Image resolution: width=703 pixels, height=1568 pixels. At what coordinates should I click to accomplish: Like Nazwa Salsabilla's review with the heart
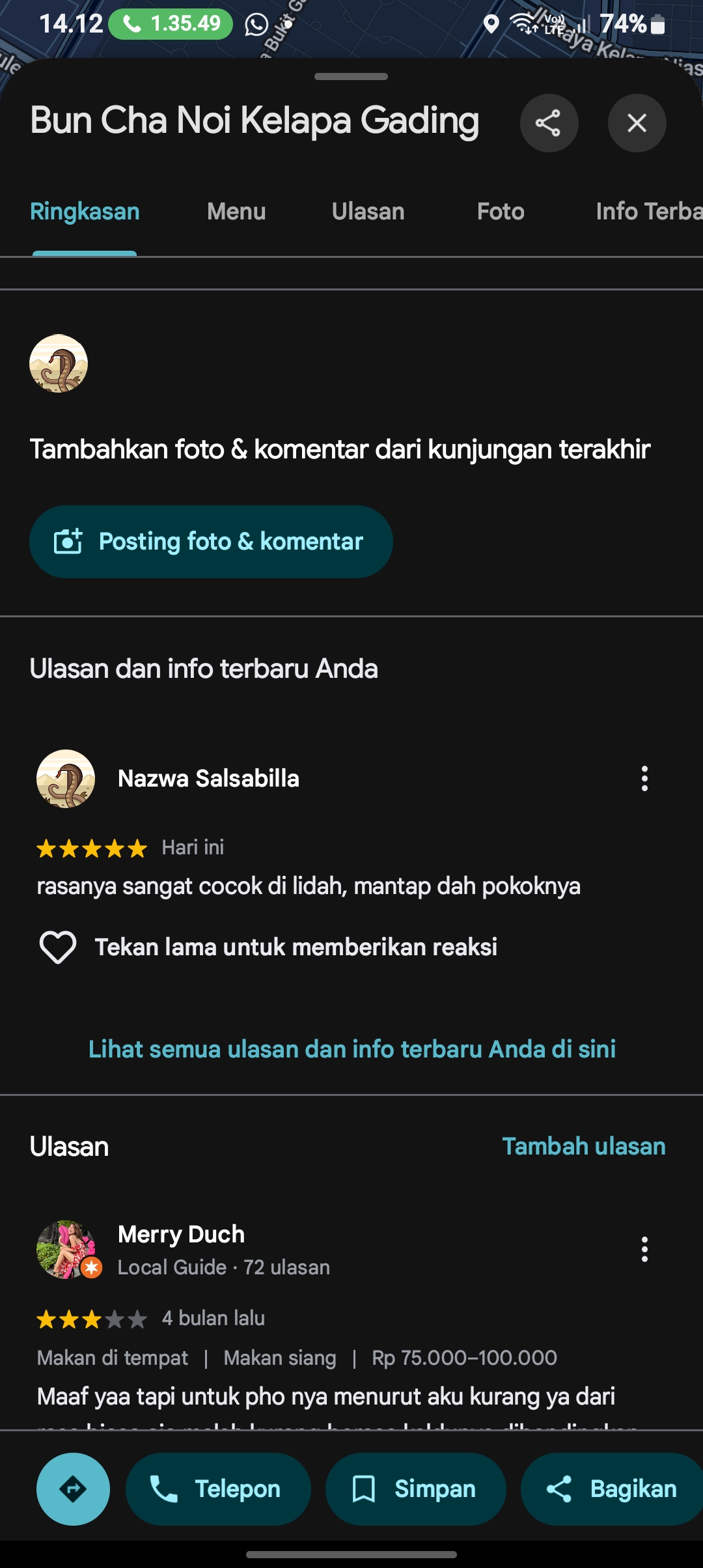pyautogui.click(x=58, y=947)
